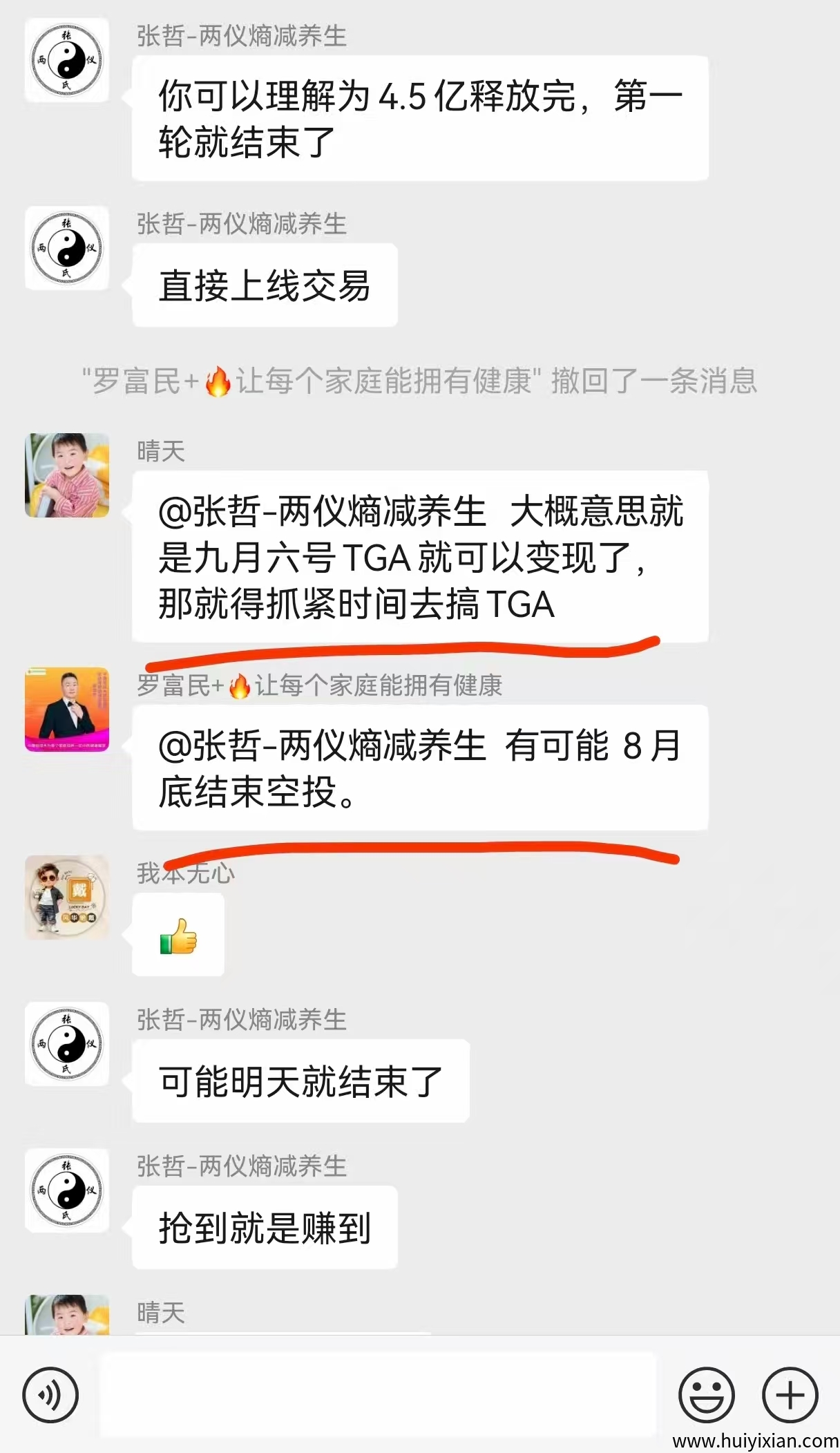Screen dimensions: 840x1453
Task: Open the plus attachments menu
Action: tap(790, 1395)
